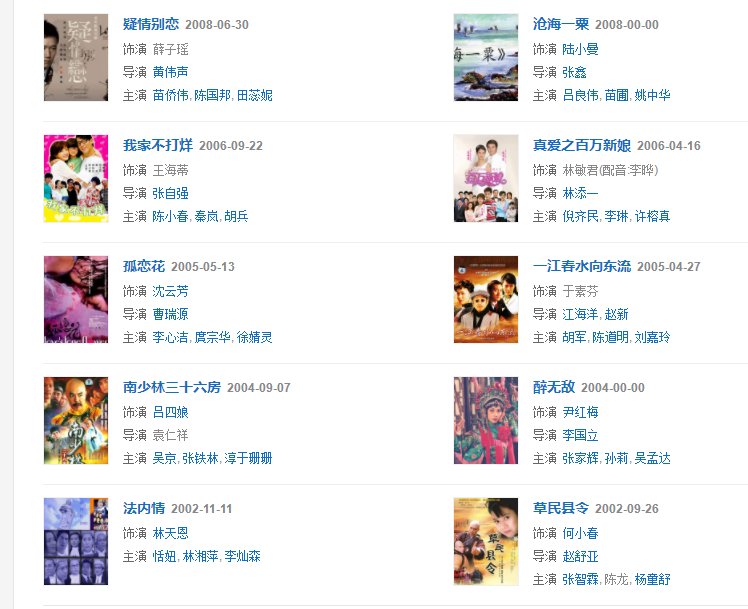This screenshot has height=609, width=748.
Task: Open director 黄伟声's page
Action: (x=170, y=72)
